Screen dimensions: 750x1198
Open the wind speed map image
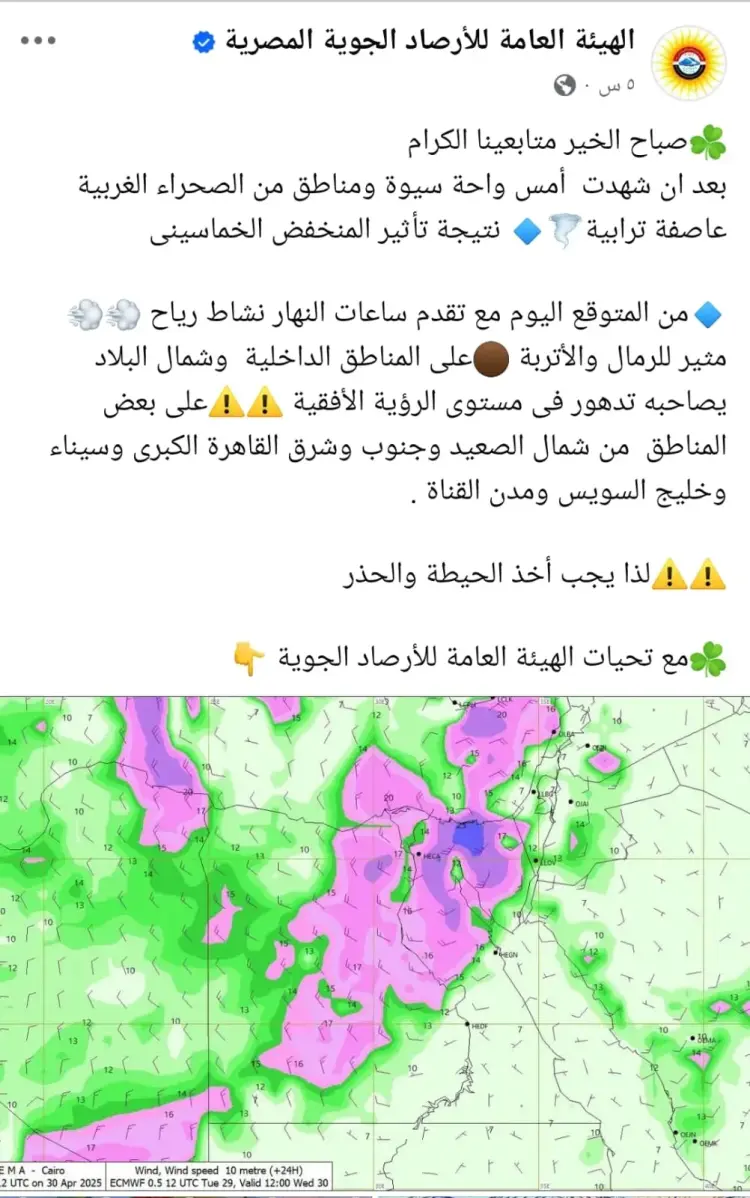(375, 940)
